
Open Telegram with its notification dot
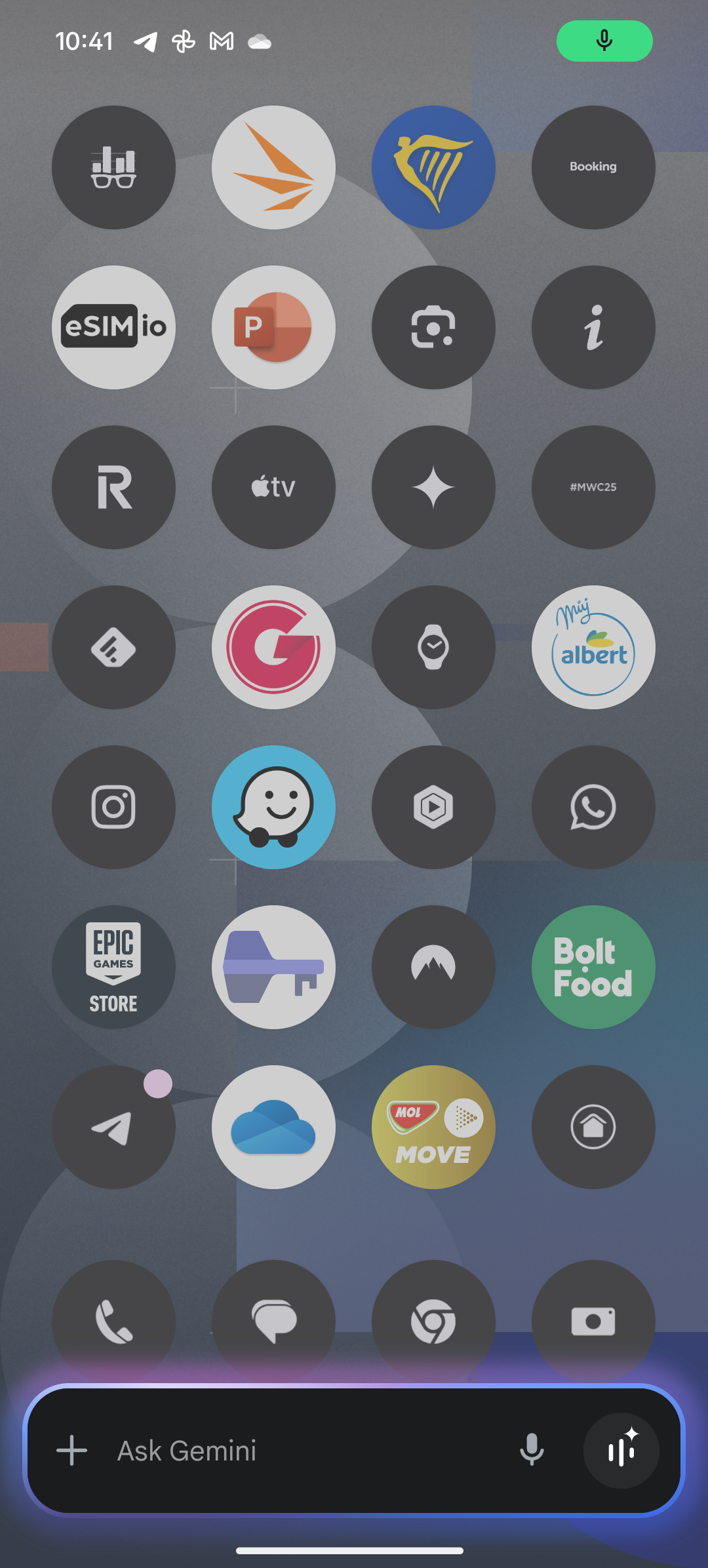(113, 1126)
